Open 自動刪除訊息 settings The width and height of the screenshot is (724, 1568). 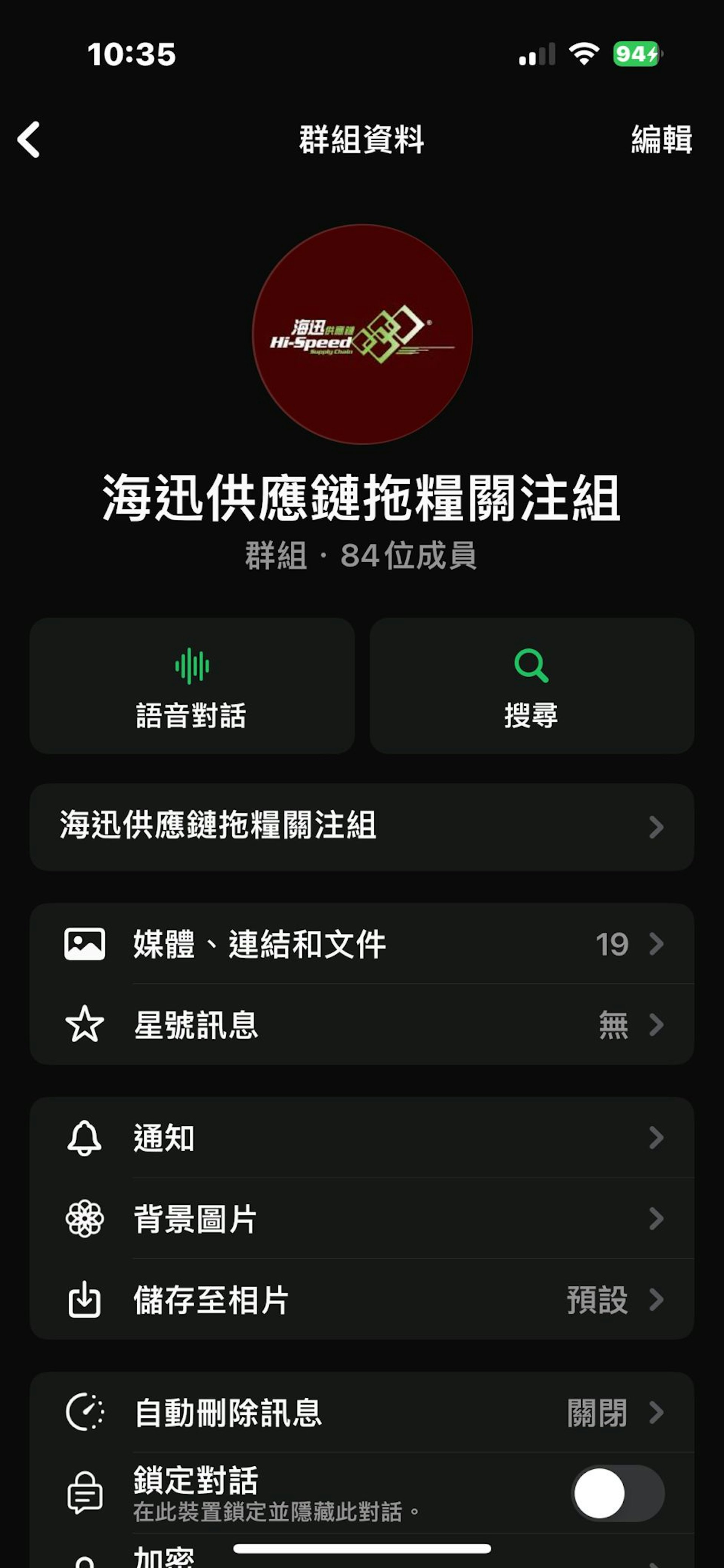pos(362,1412)
